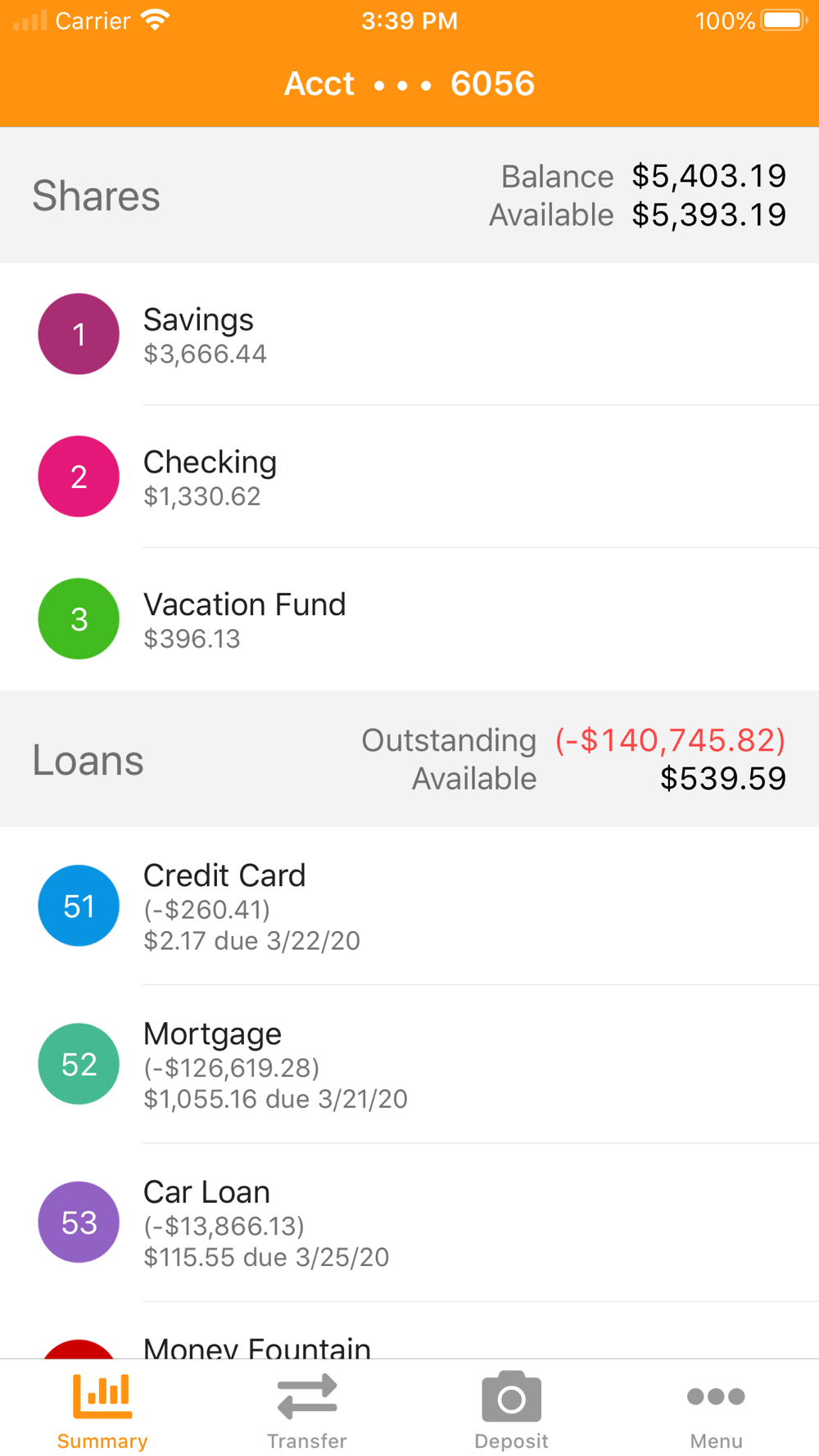Open the Savings share account

pos(409,334)
